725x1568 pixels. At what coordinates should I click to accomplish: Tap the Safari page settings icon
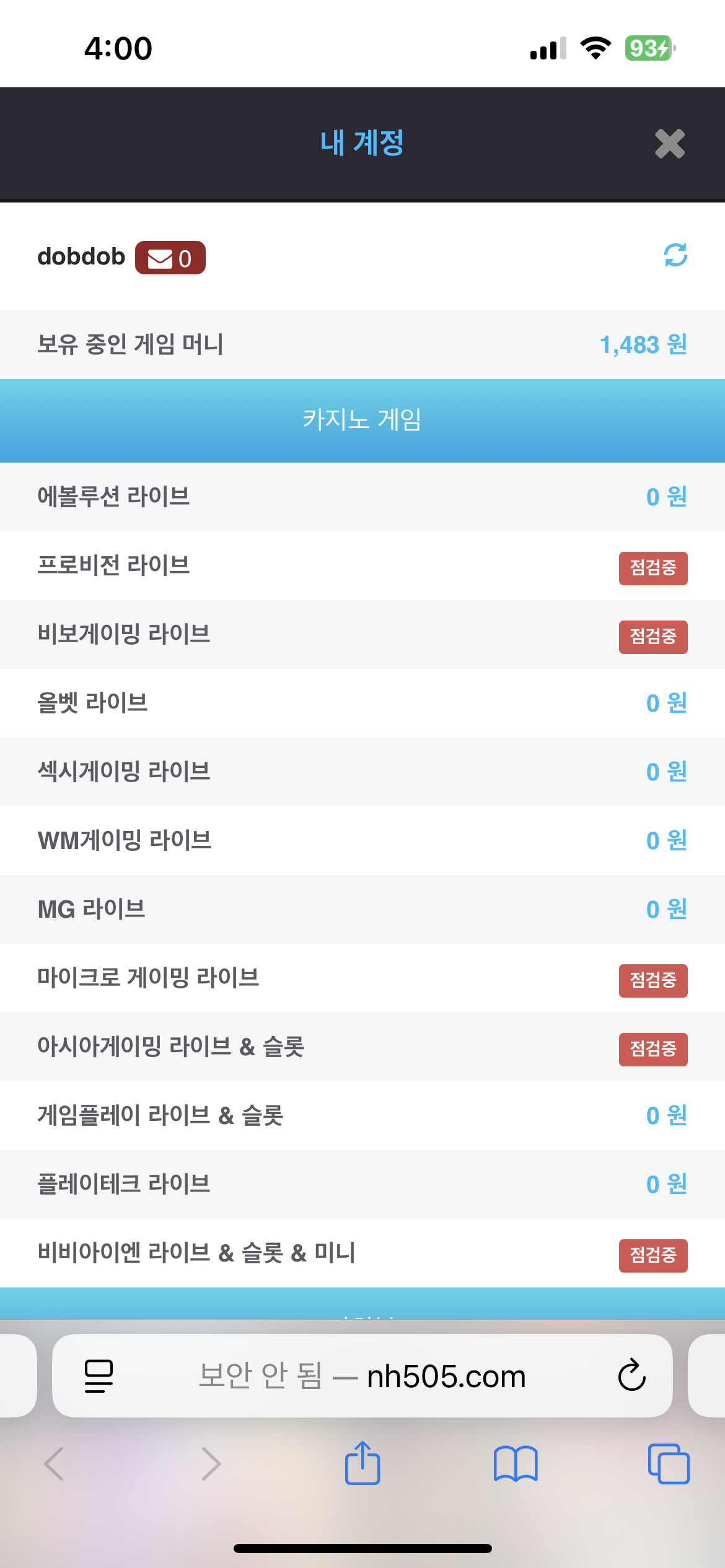click(x=99, y=1376)
